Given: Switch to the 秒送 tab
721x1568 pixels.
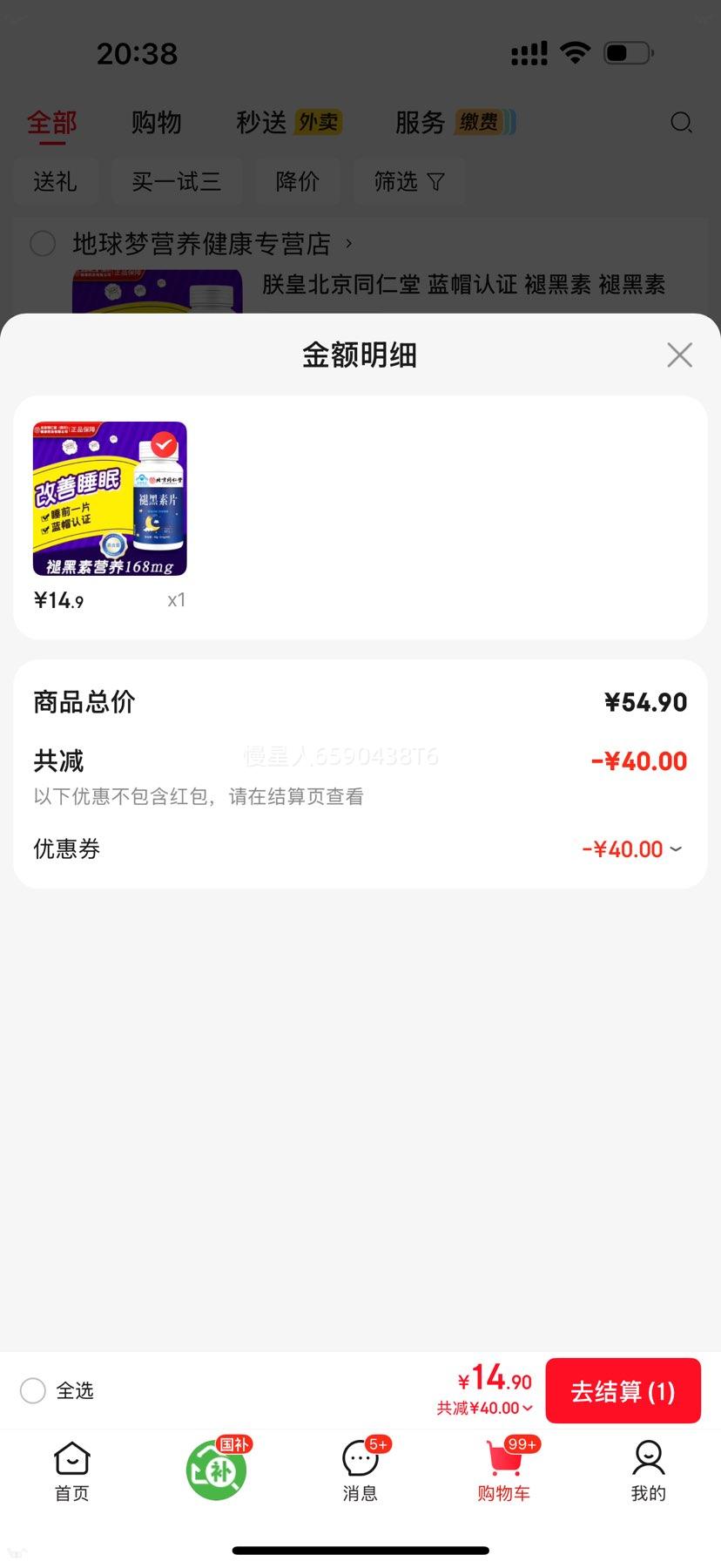Looking at the screenshot, I should point(258,123).
